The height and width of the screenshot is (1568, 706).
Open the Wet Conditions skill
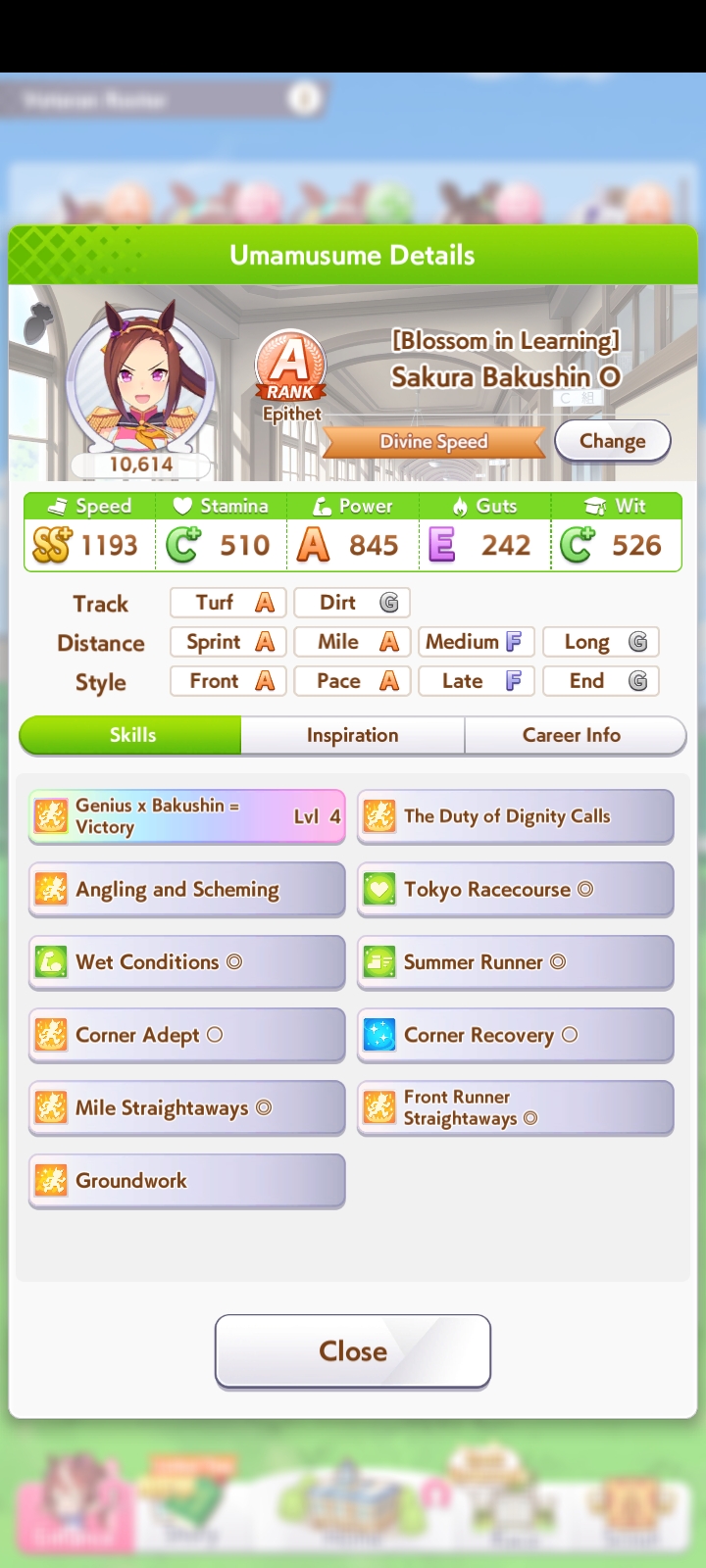point(187,962)
